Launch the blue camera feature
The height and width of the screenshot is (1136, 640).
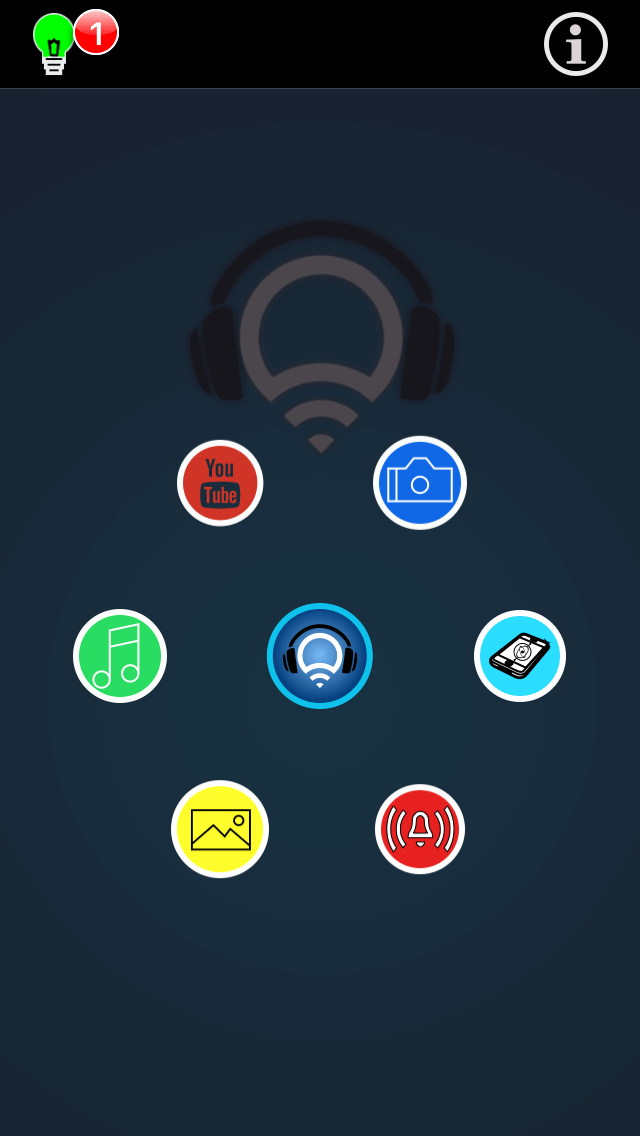pyautogui.click(x=420, y=483)
